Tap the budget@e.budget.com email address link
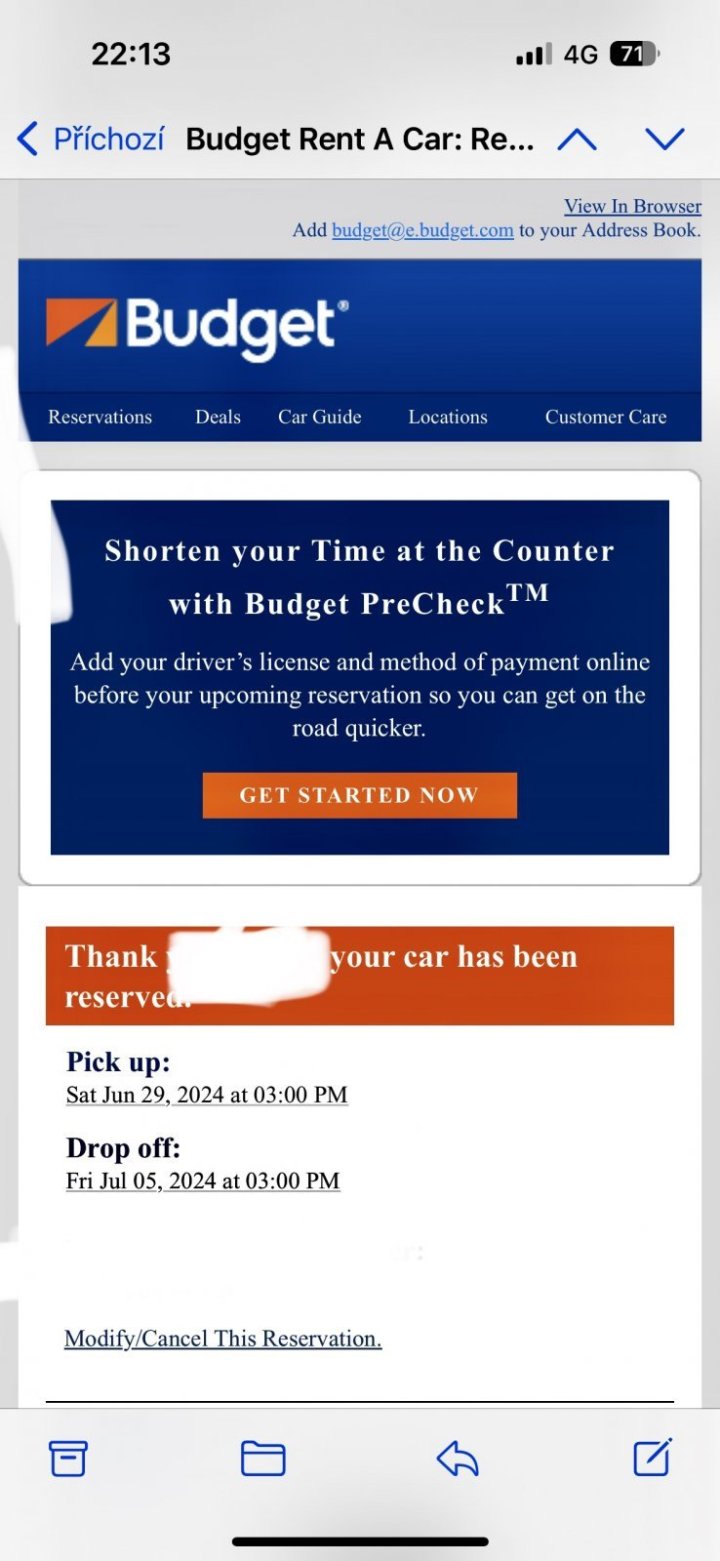Screen dimensions: 720x1561 tap(422, 230)
